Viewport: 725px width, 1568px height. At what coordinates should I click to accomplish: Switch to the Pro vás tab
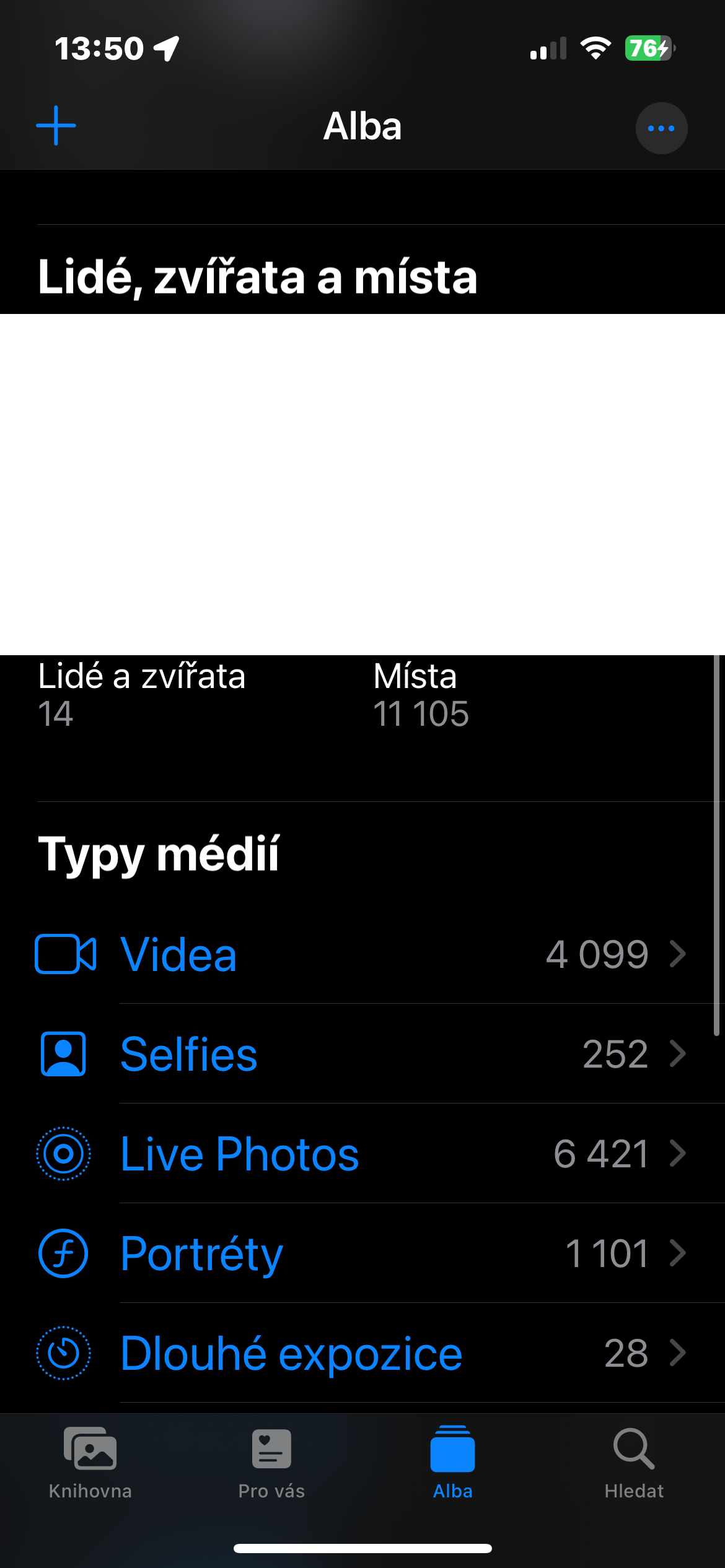pyautogui.click(x=271, y=1463)
